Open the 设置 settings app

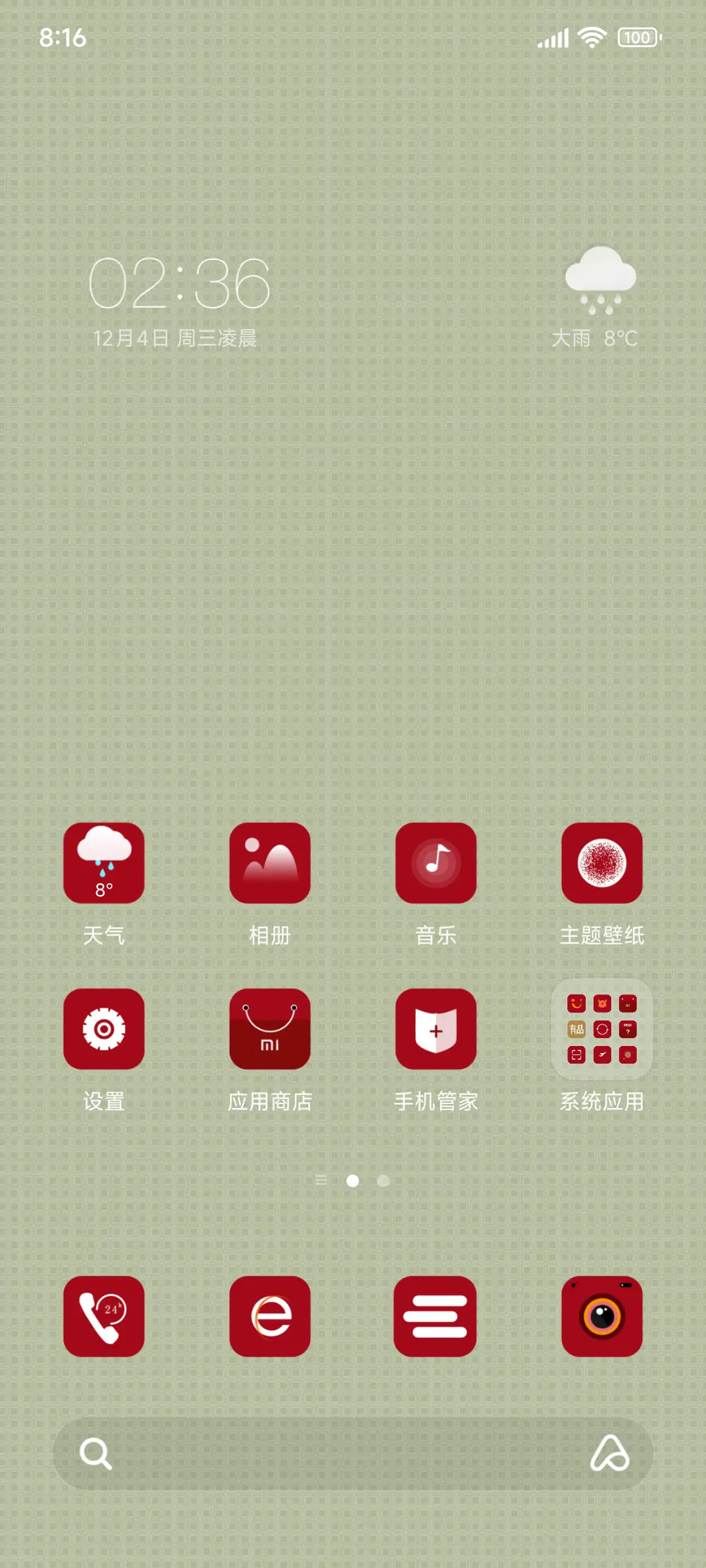pyautogui.click(x=104, y=1029)
